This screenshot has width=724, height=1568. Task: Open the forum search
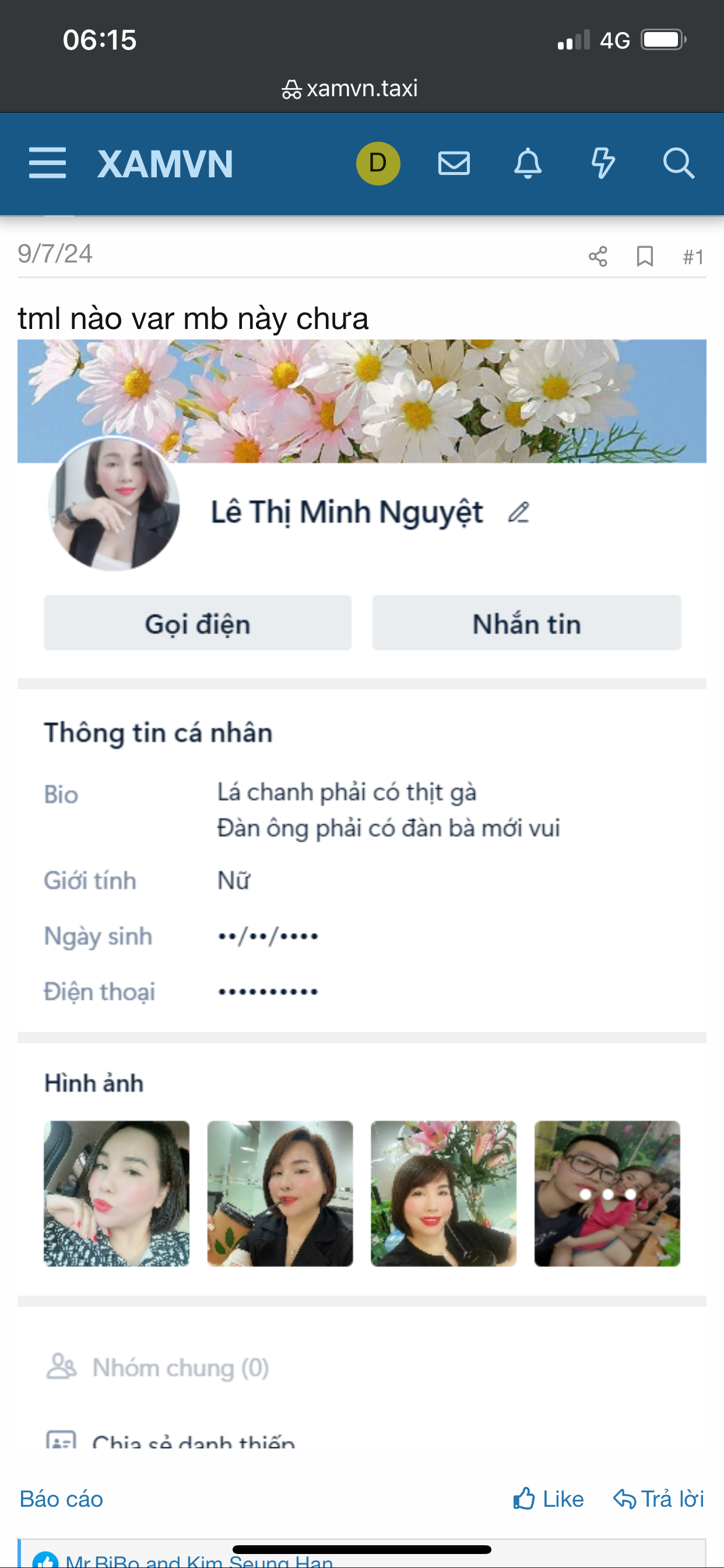679,163
